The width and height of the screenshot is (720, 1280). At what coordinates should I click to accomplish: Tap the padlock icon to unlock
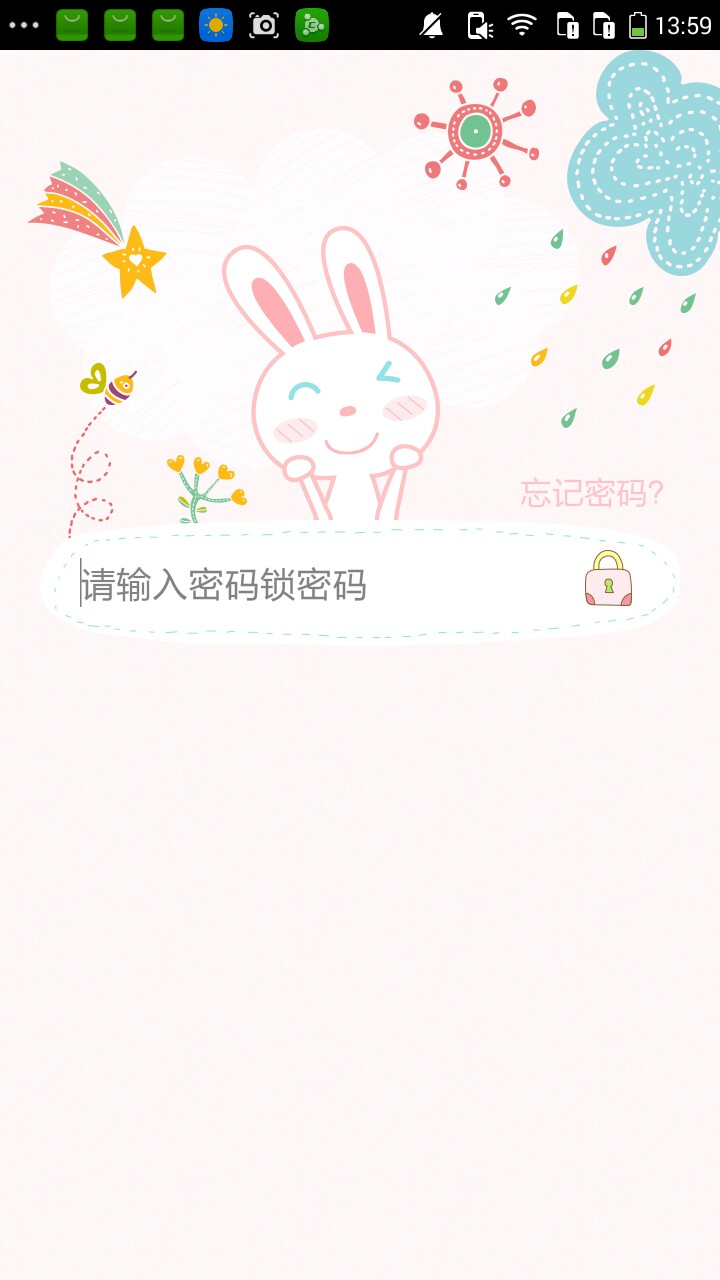608,579
